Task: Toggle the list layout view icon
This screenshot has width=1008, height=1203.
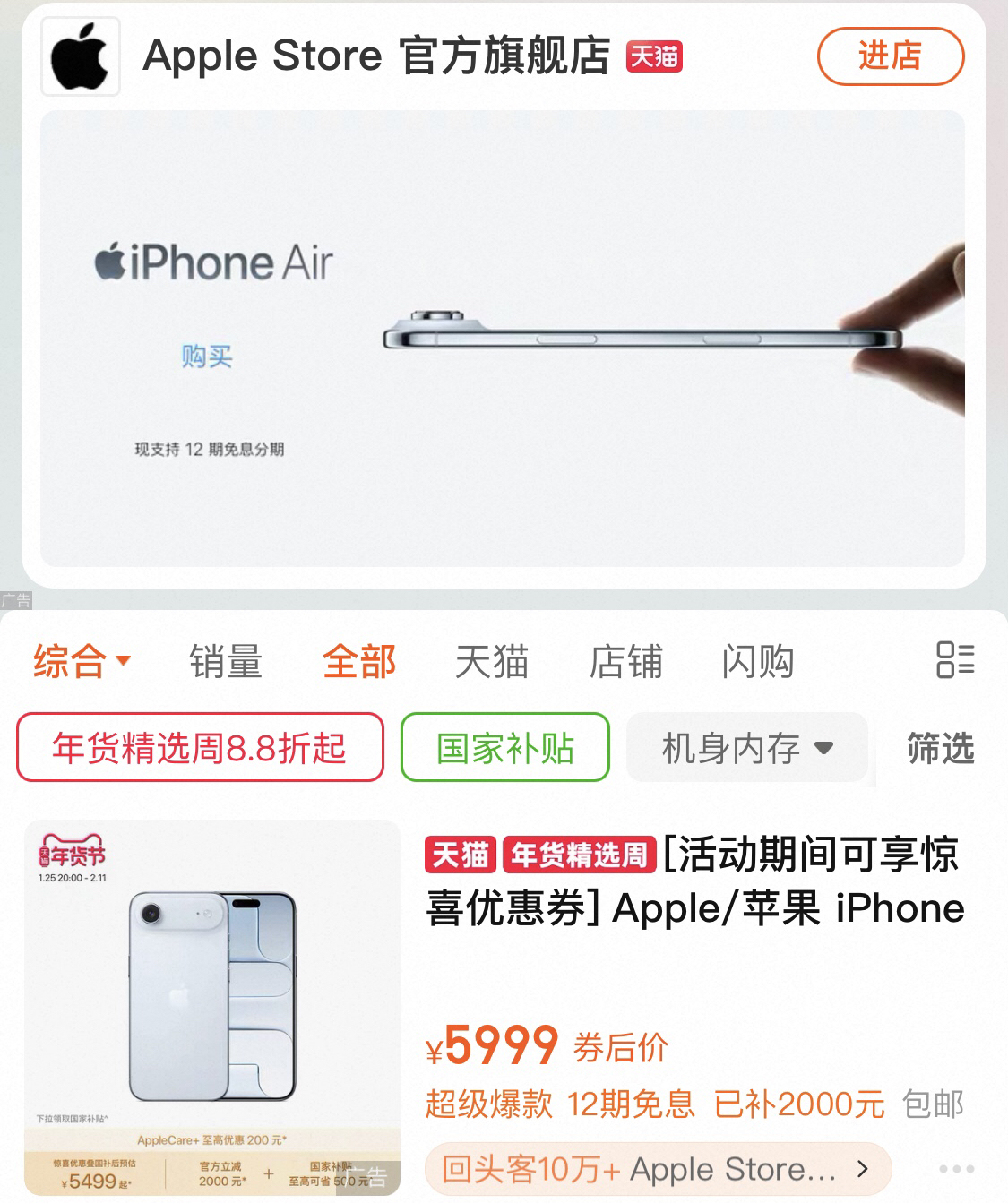Action: tap(954, 660)
